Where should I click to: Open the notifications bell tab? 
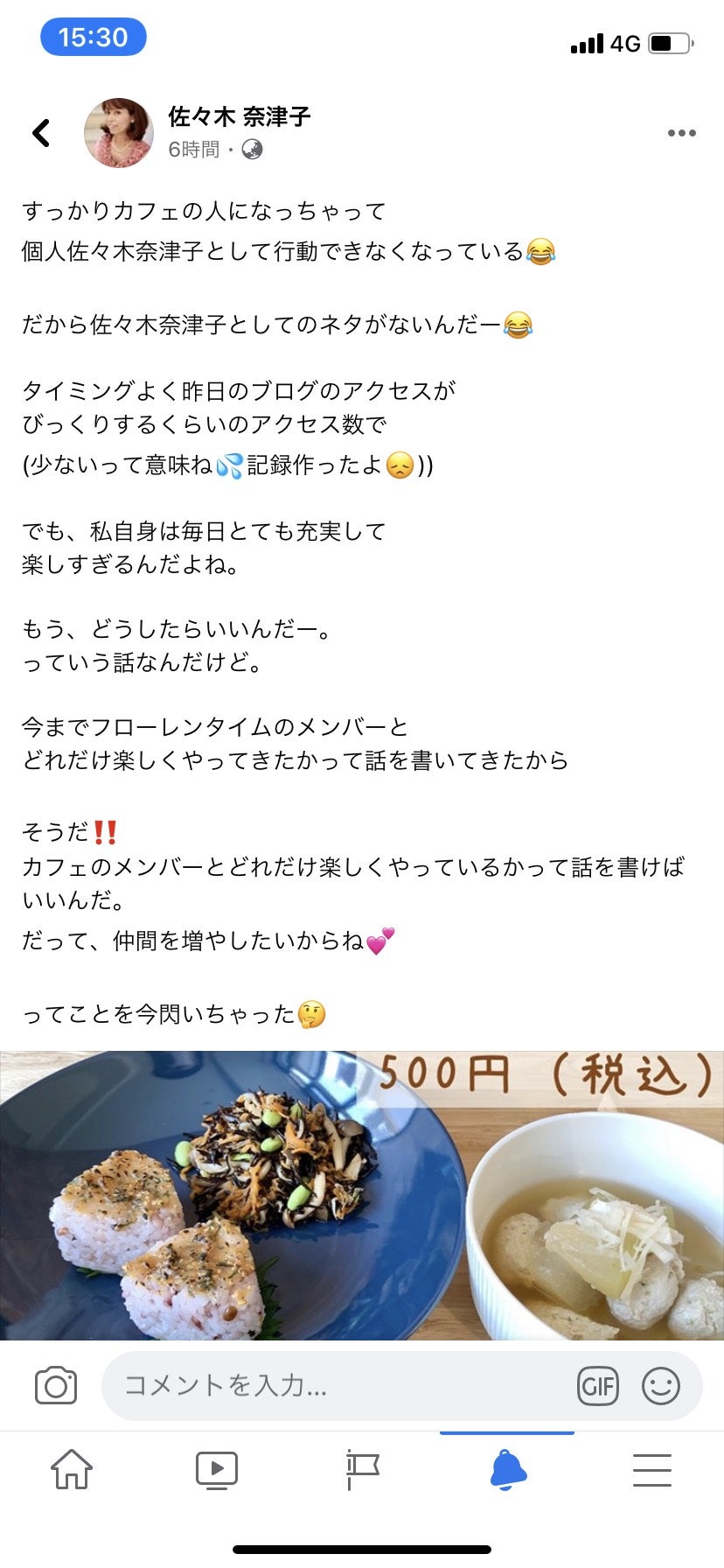[507, 1469]
